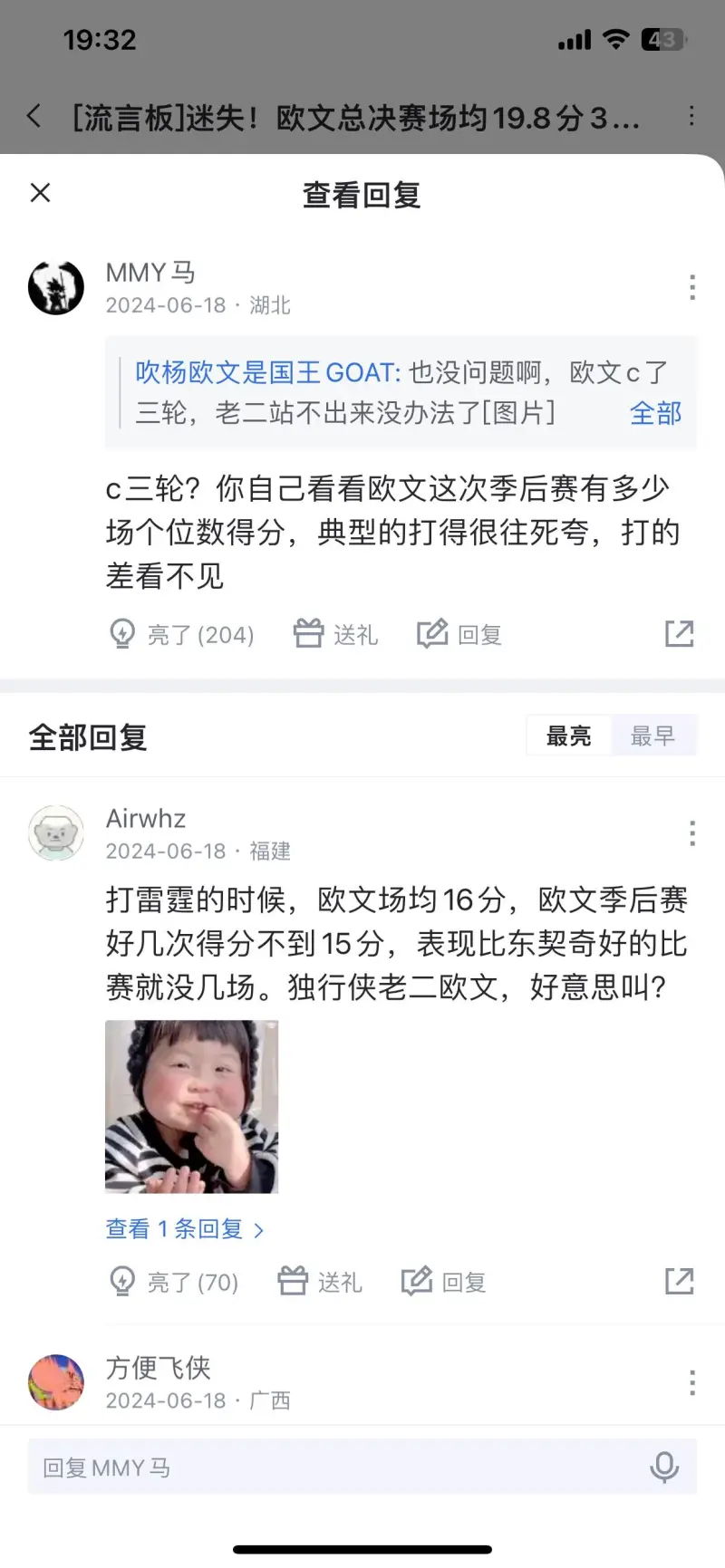This screenshot has width=725, height=1568.
Task: Light up MMY马's comment (204)
Action: pos(182,634)
